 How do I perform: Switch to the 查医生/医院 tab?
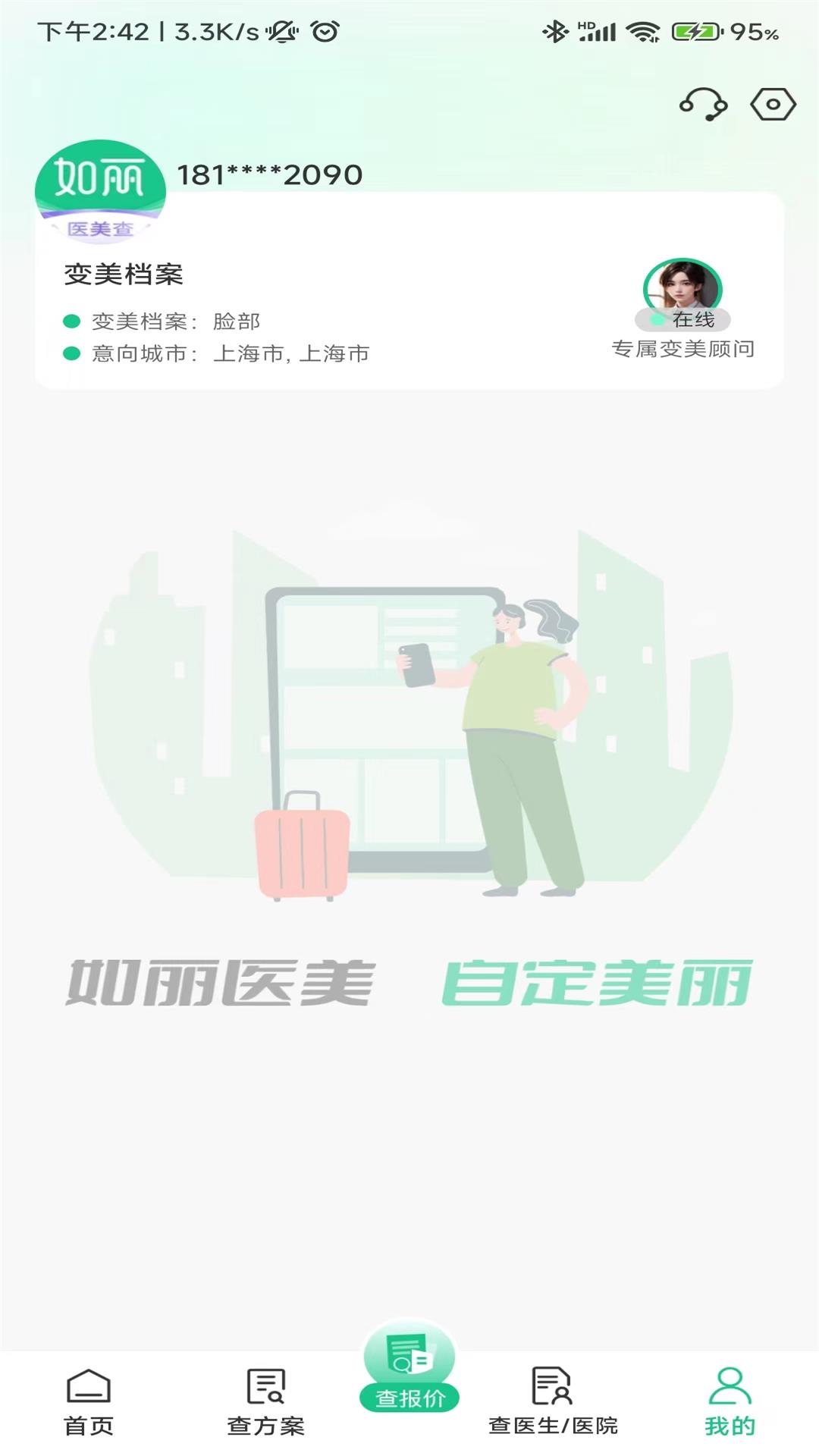553,1401
